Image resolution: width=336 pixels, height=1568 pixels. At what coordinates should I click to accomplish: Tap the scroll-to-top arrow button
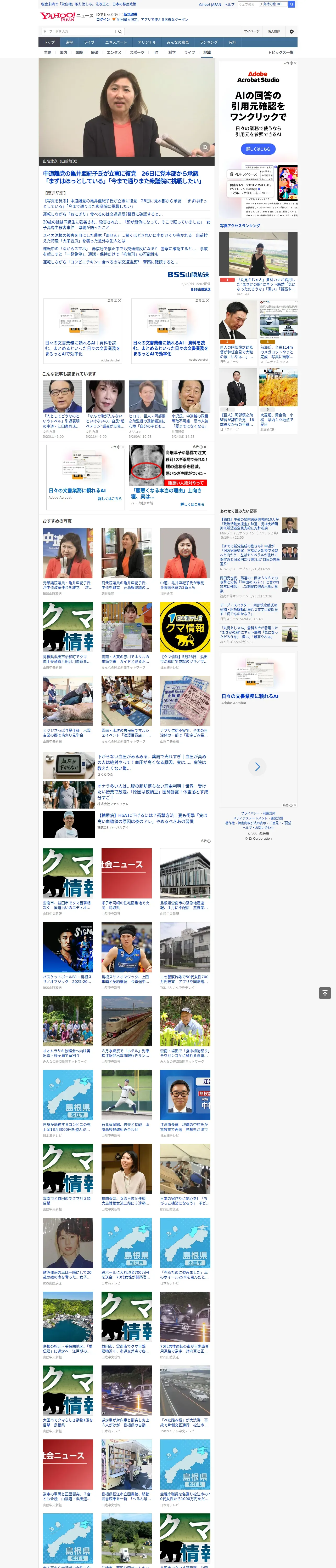(325, 993)
